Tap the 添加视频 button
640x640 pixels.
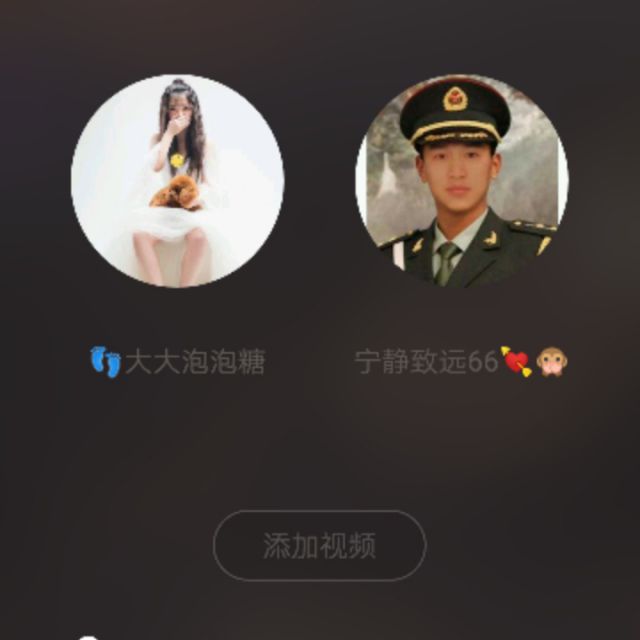(319, 545)
